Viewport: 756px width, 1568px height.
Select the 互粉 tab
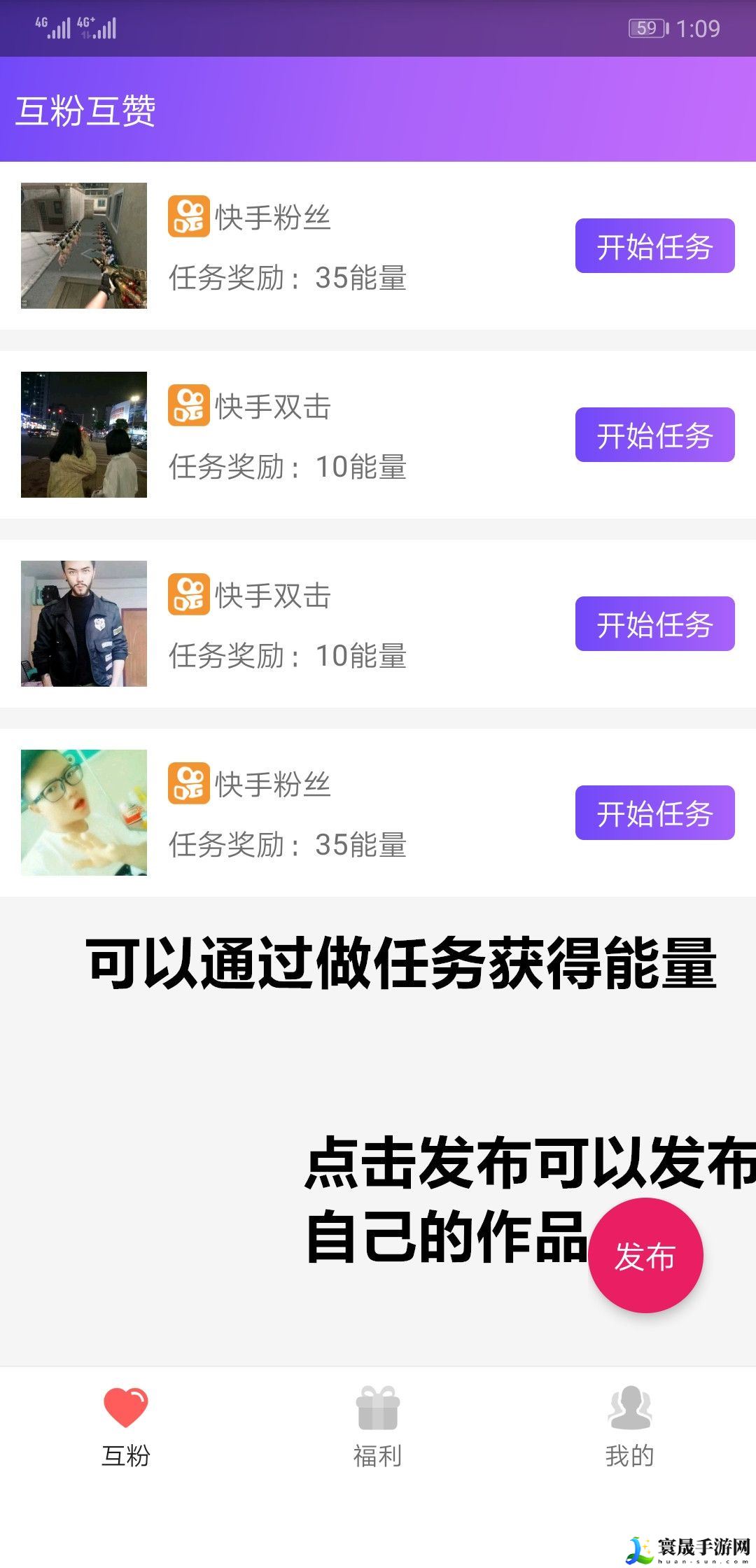[126, 1427]
